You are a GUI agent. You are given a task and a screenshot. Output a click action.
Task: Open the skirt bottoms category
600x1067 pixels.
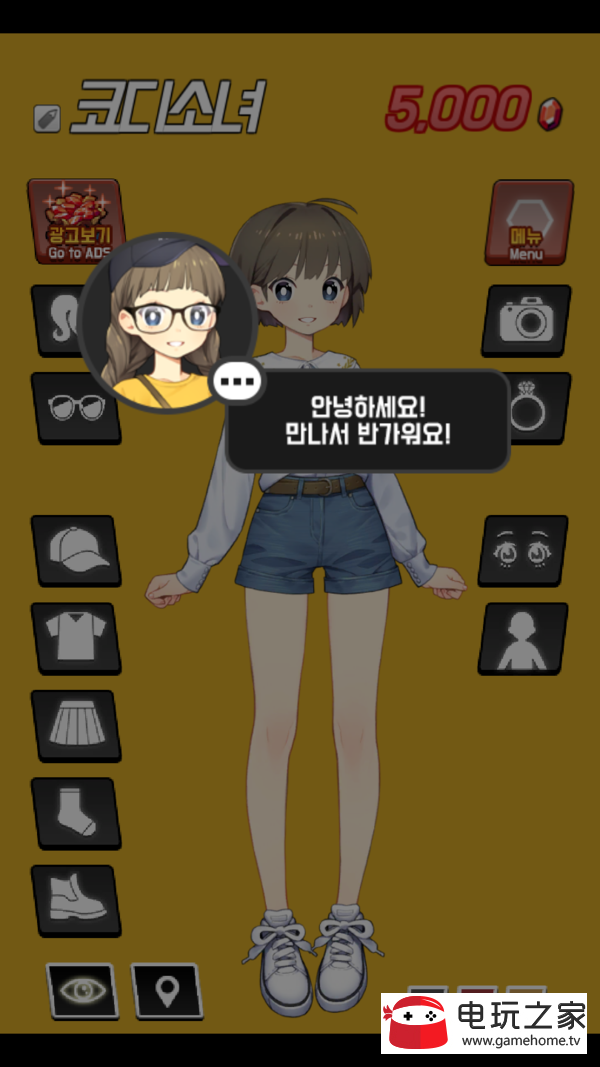click(76, 725)
